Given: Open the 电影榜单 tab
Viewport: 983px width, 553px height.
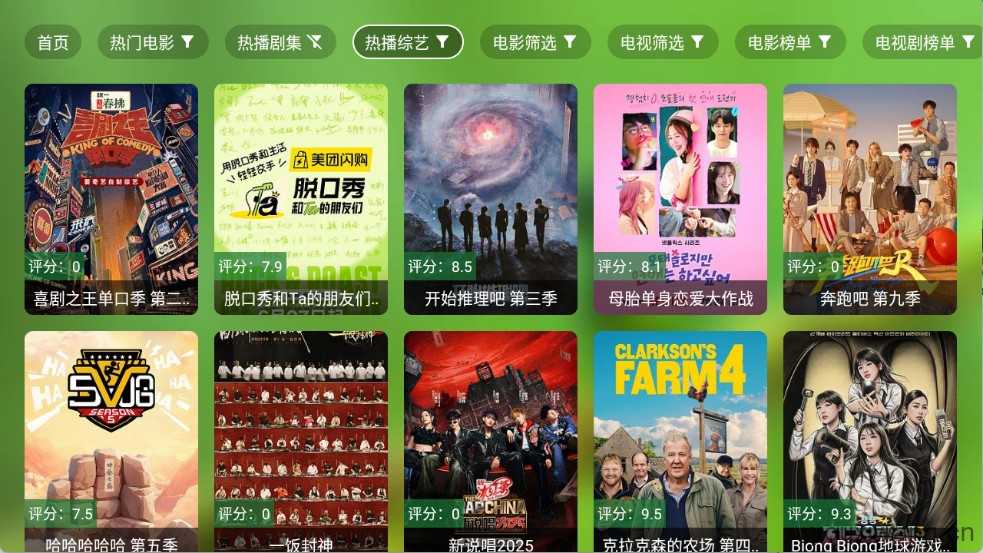Looking at the screenshot, I should [790, 42].
